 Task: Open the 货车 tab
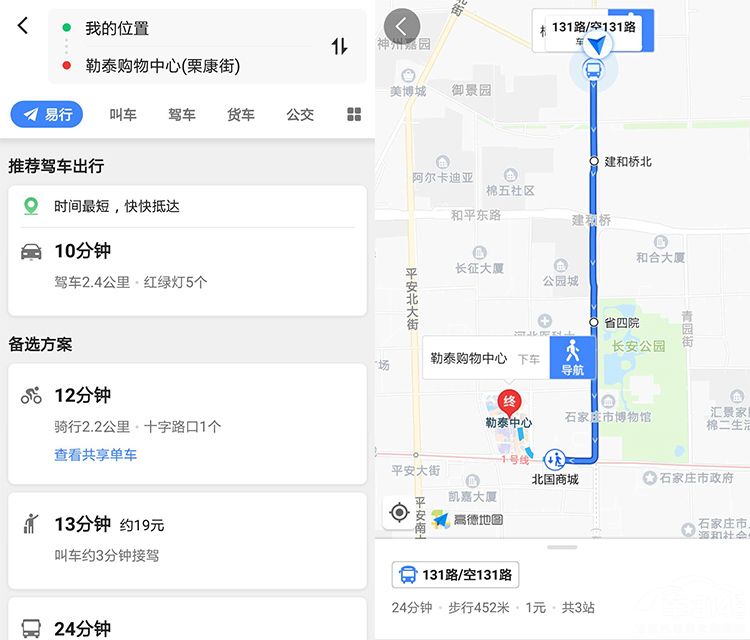pos(241,115)
